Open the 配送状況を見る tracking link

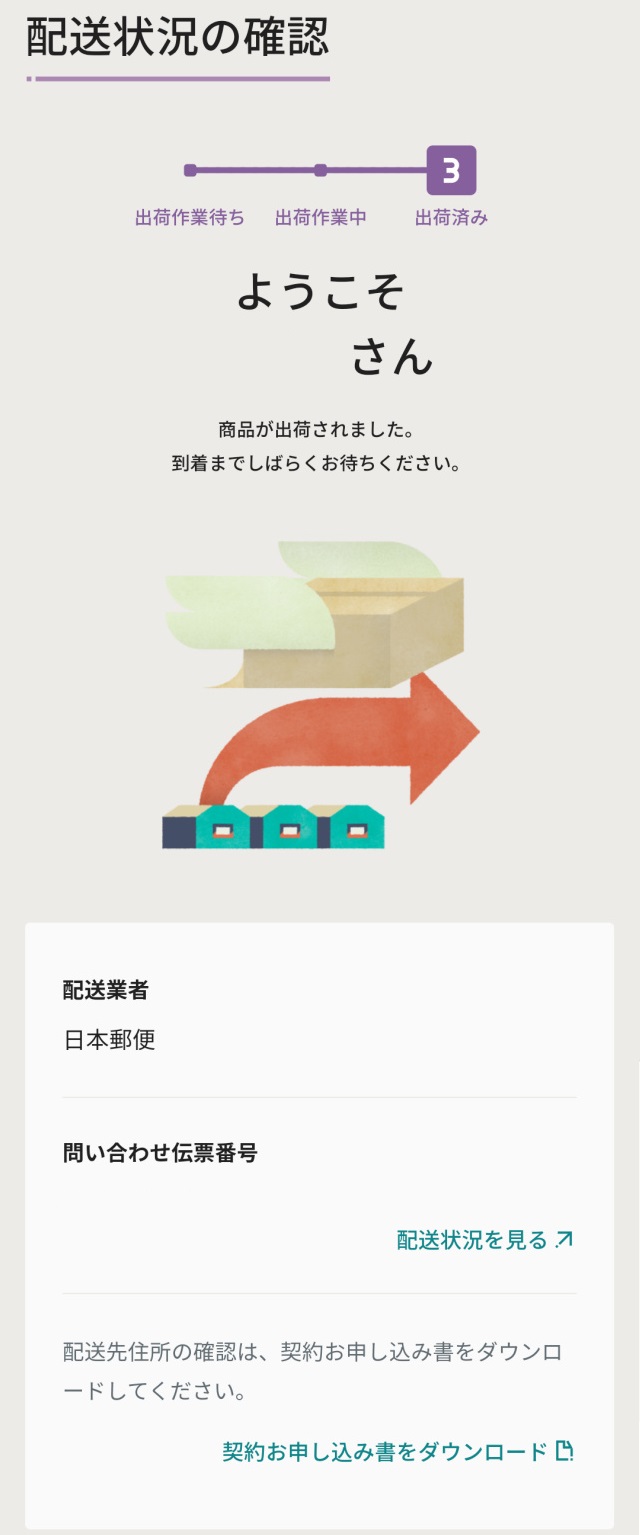(x=485, y=1240)
